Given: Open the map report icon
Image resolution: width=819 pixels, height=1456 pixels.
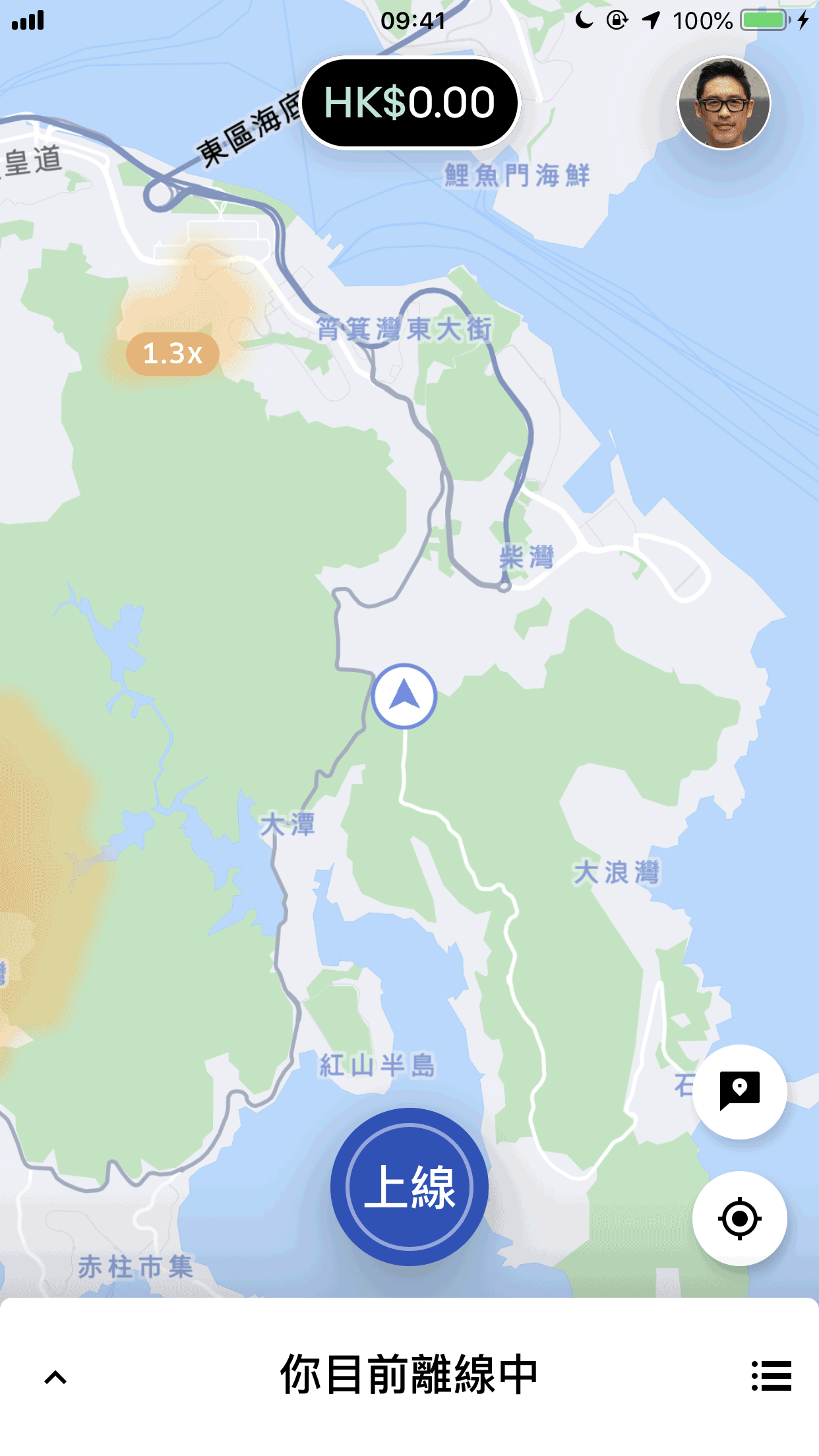Looking at the screenshot, I should (739, 1091).
